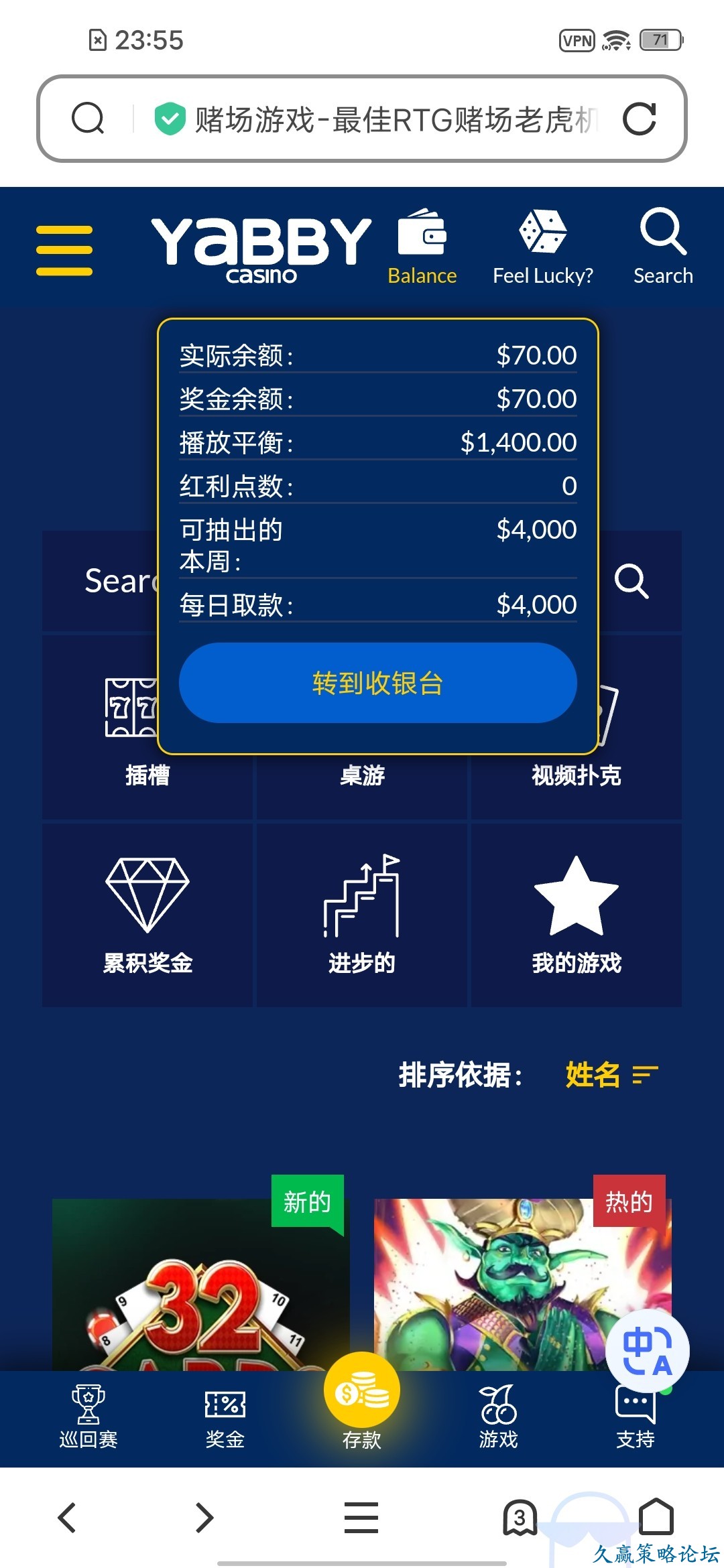Switch to the 巡回赛 tab

point(88,1417)
